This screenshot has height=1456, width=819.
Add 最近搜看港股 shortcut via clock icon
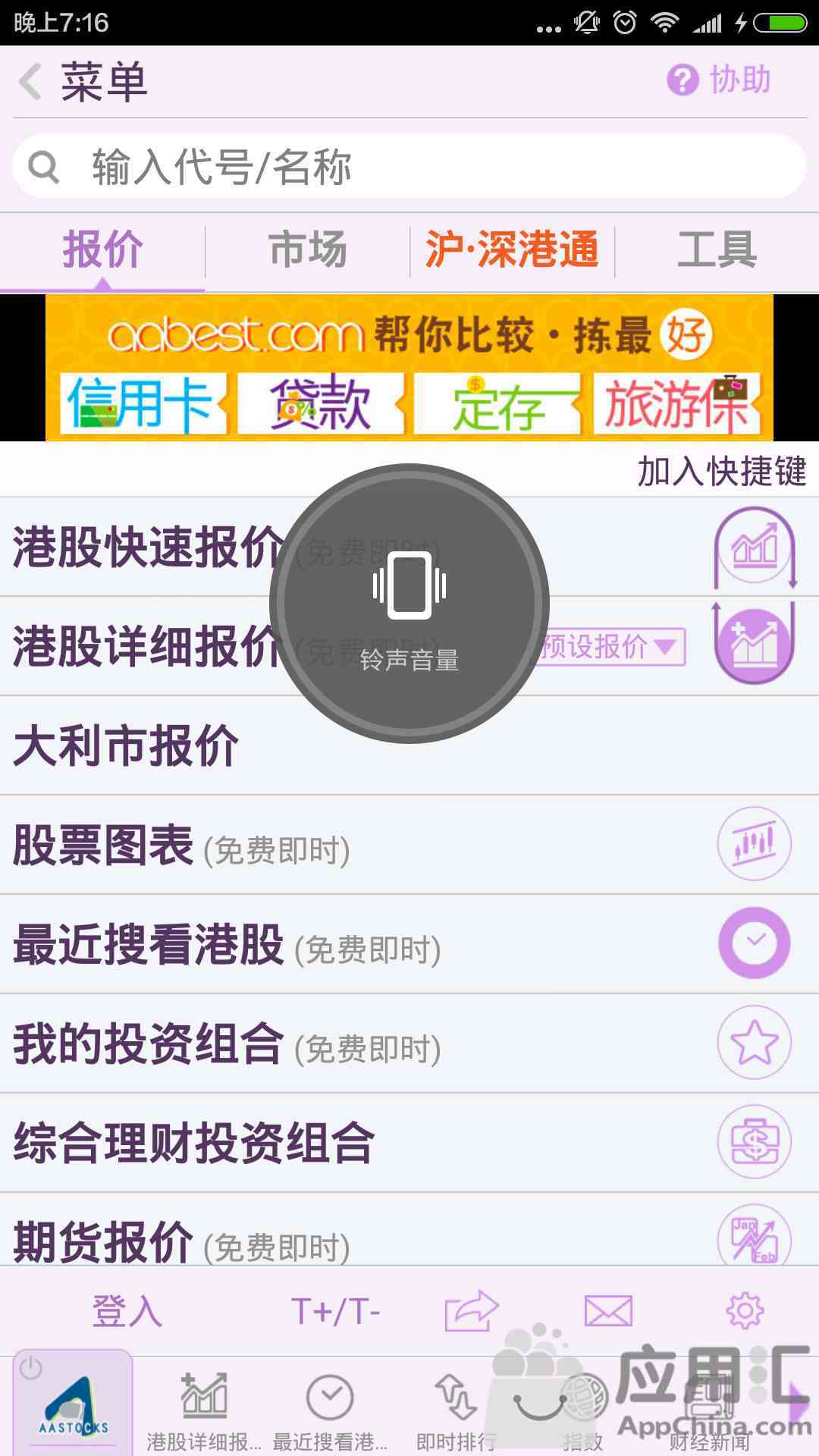pyautogui.click(x=754, y=943)
